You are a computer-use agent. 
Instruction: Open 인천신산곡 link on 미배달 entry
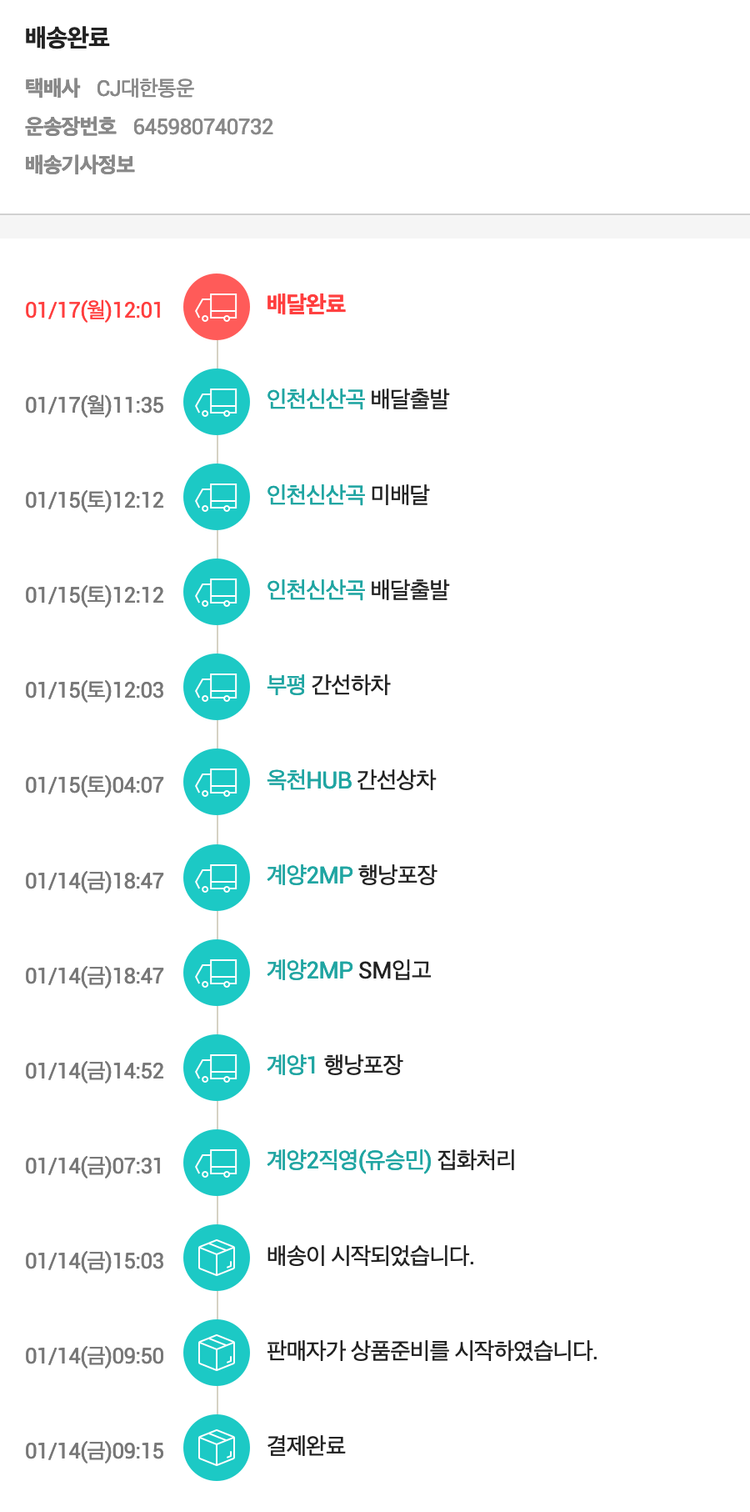click(315, 495)
